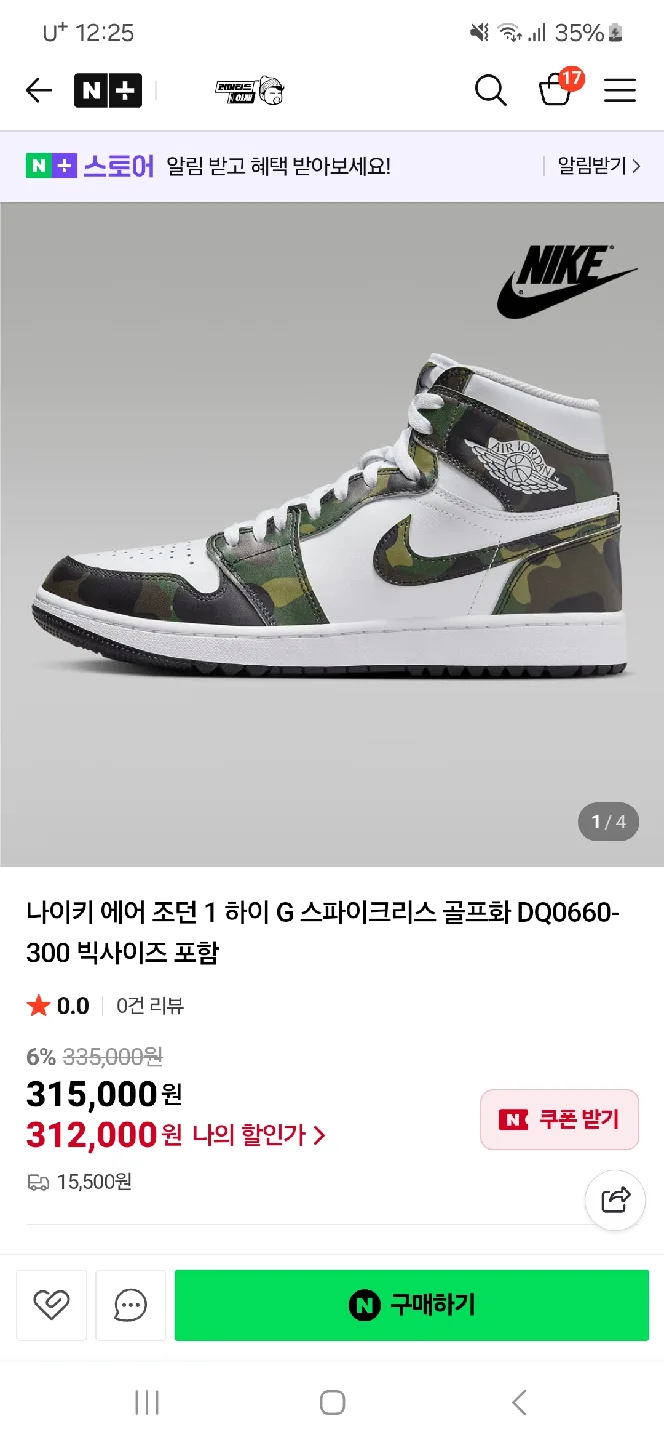Go back using the top arrow
The width and height of the screenshot is (664, 1440).
pos(38,91)
